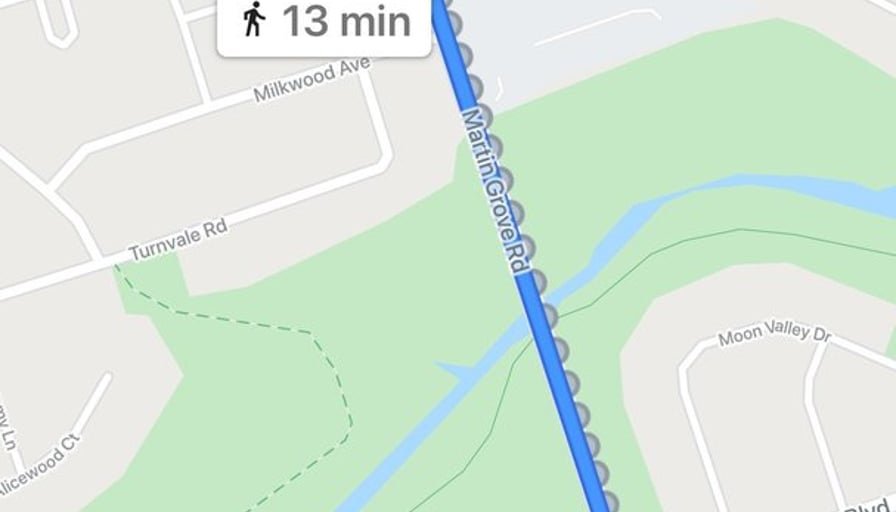Tap the 13 min walking route label
This screenshot has height=512, width=896.
coord(327,22)
